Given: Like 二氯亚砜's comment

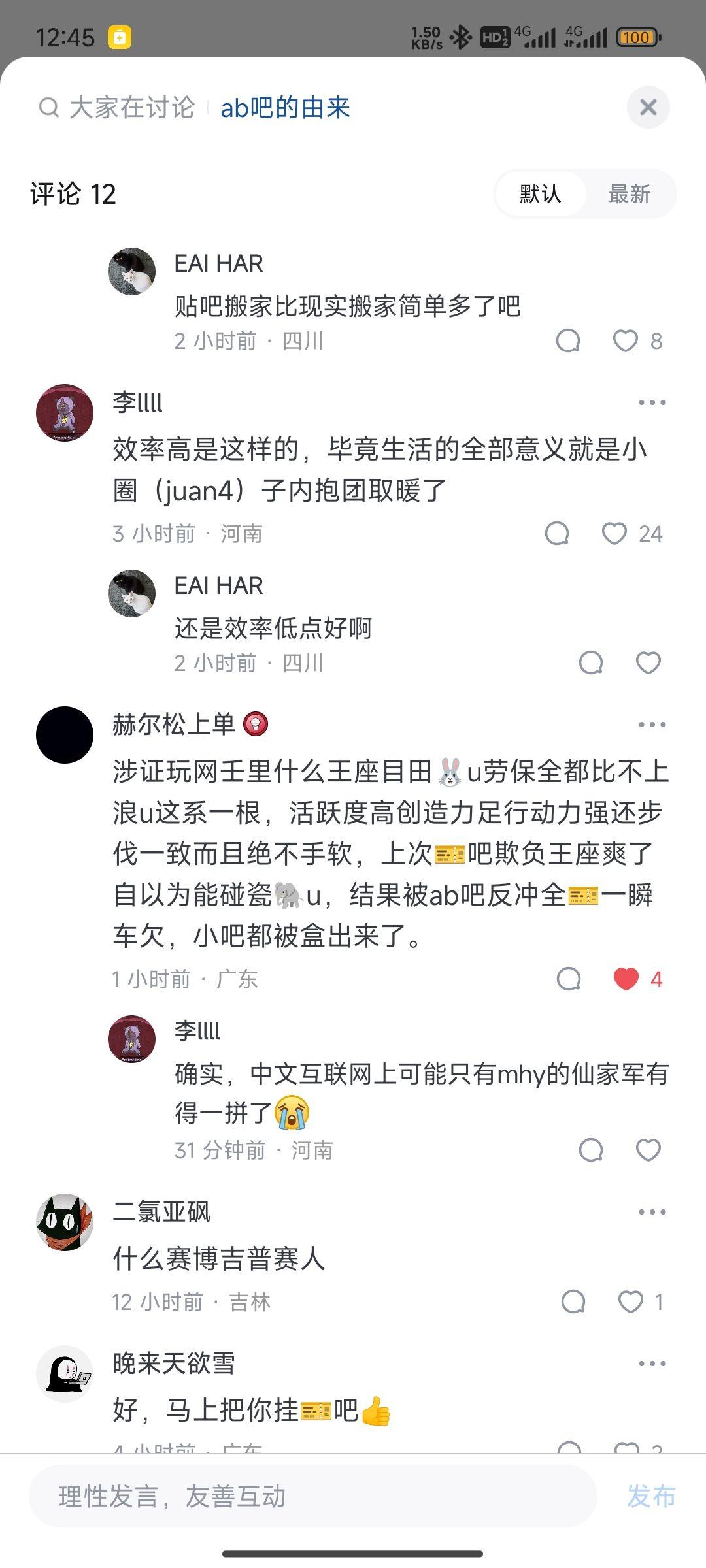Looking at the screenshot, I should [x=631, y=1302].
